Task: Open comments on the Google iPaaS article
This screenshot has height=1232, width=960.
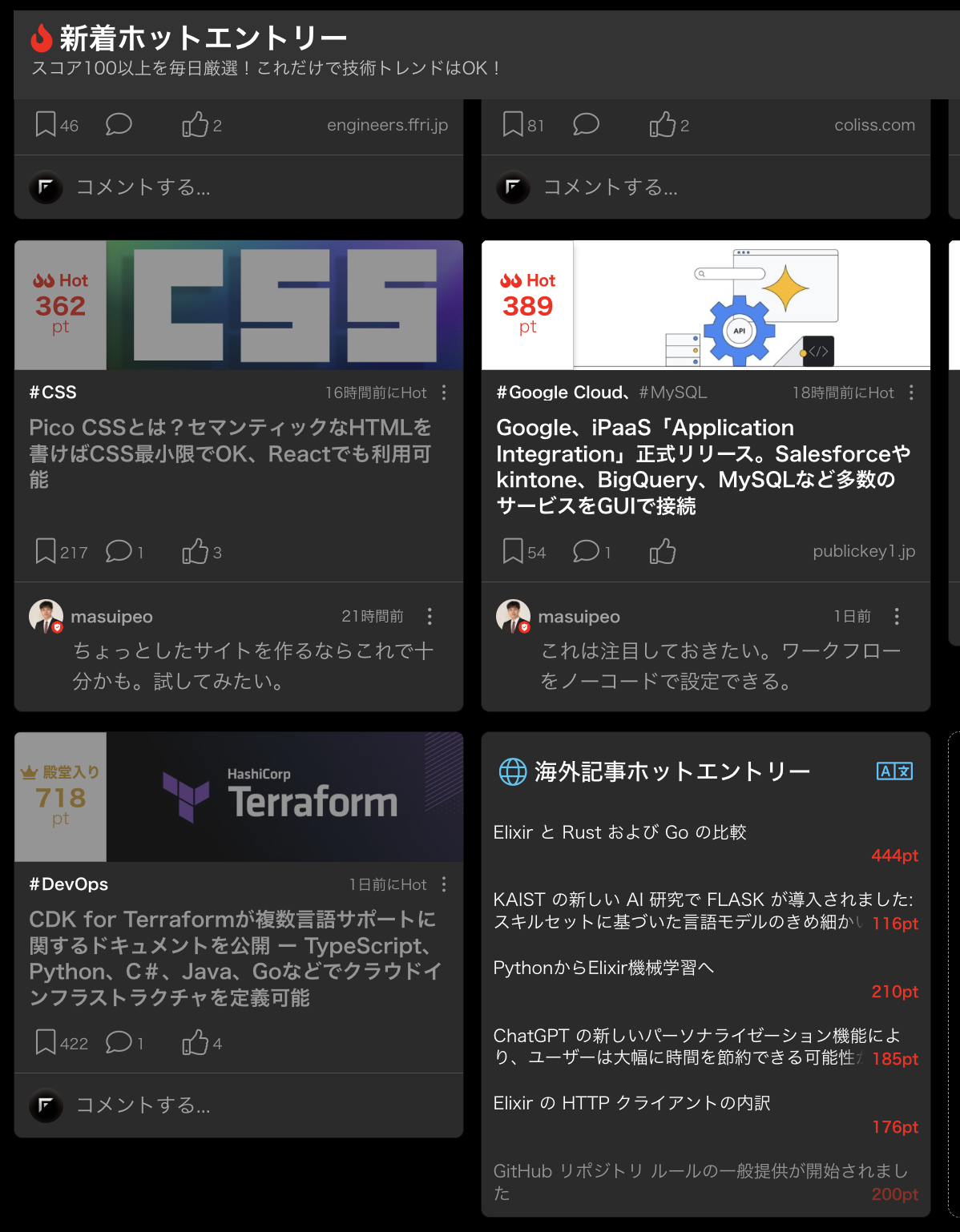Action: (587, 551)
